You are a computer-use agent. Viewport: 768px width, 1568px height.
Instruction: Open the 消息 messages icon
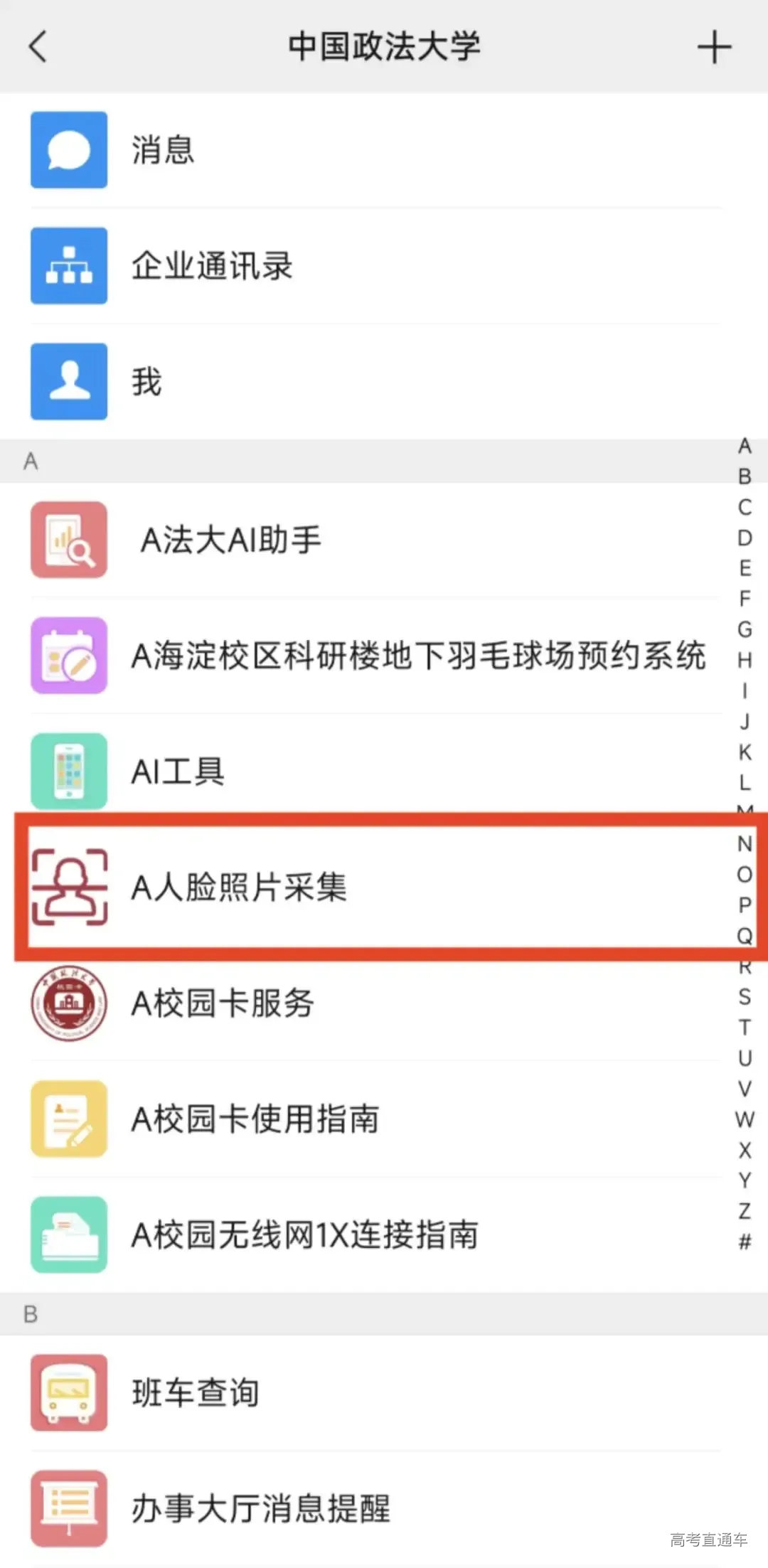click(68, 149)
